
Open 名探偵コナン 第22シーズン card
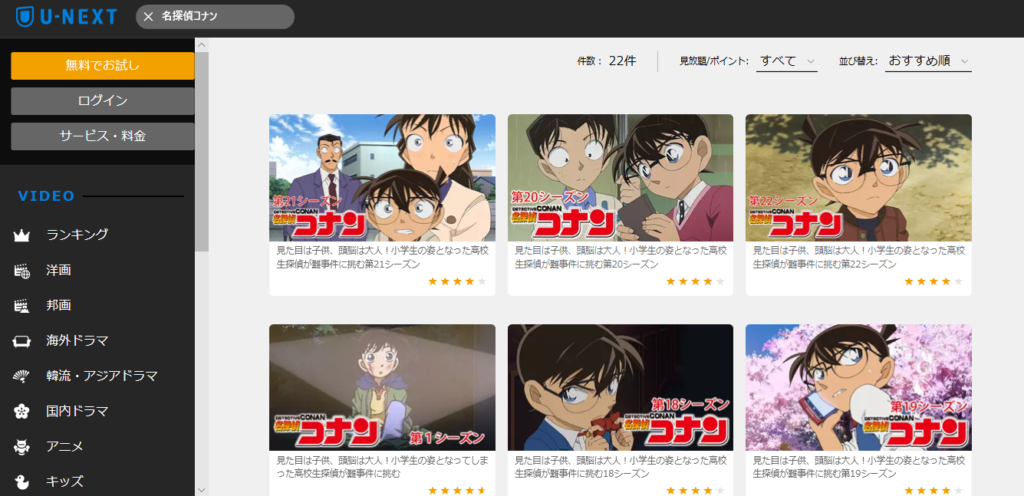point(858,178)
